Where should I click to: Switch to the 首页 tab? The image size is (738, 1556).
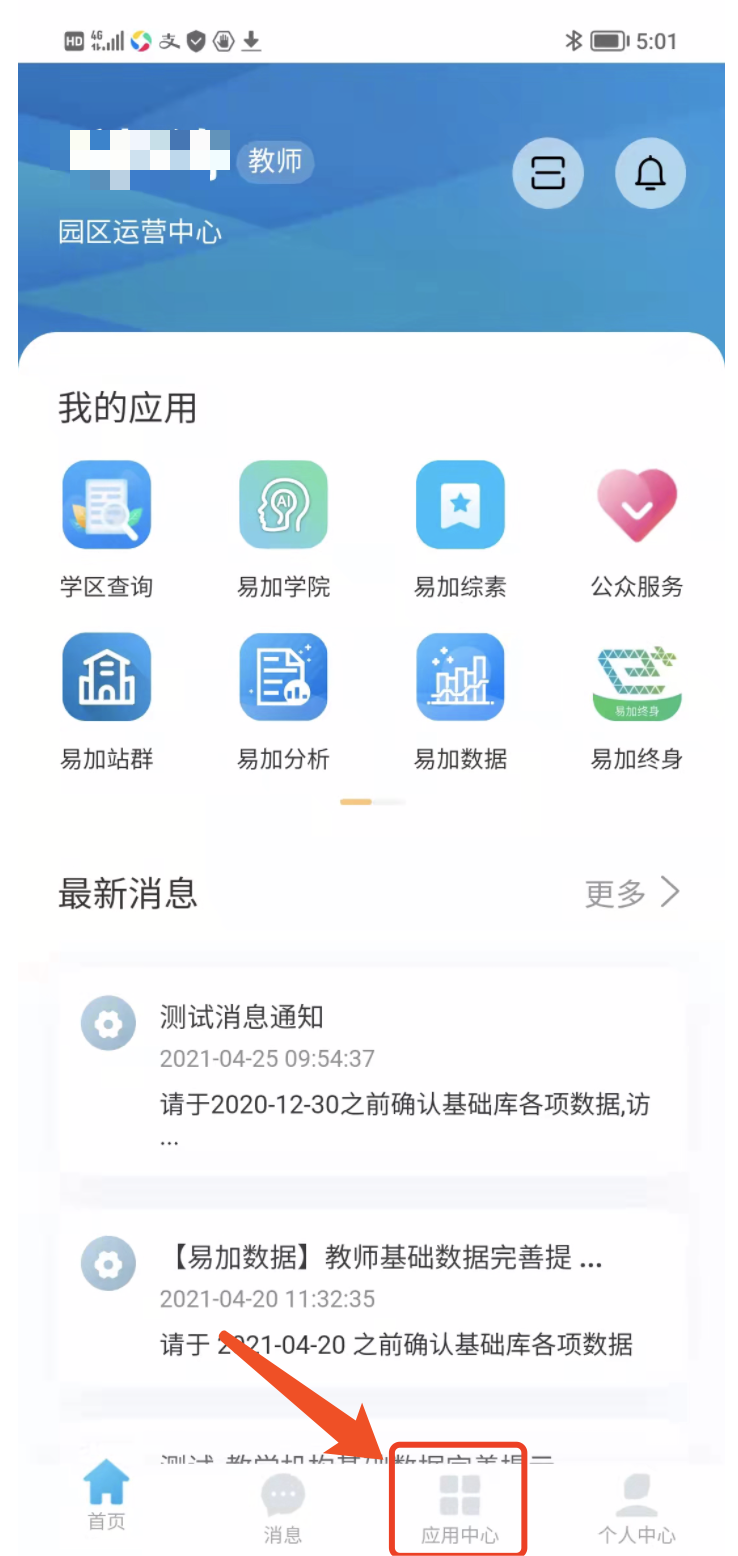(106, 1496)
